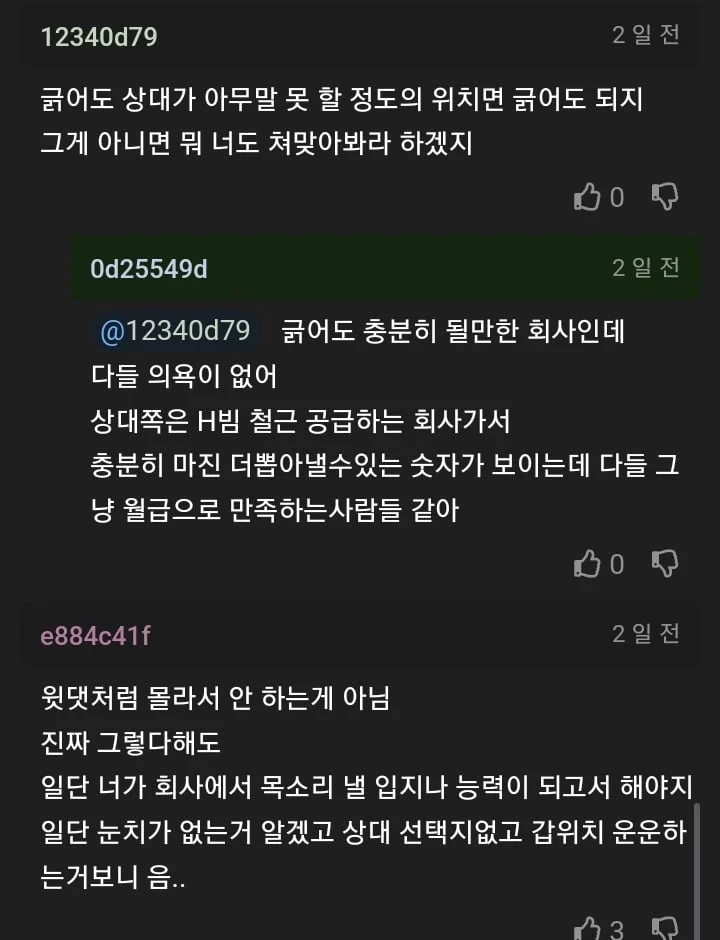This screenshot has height=940, width=720.
Task: Dislike the reply by 0d25549d
Action: 665,564
